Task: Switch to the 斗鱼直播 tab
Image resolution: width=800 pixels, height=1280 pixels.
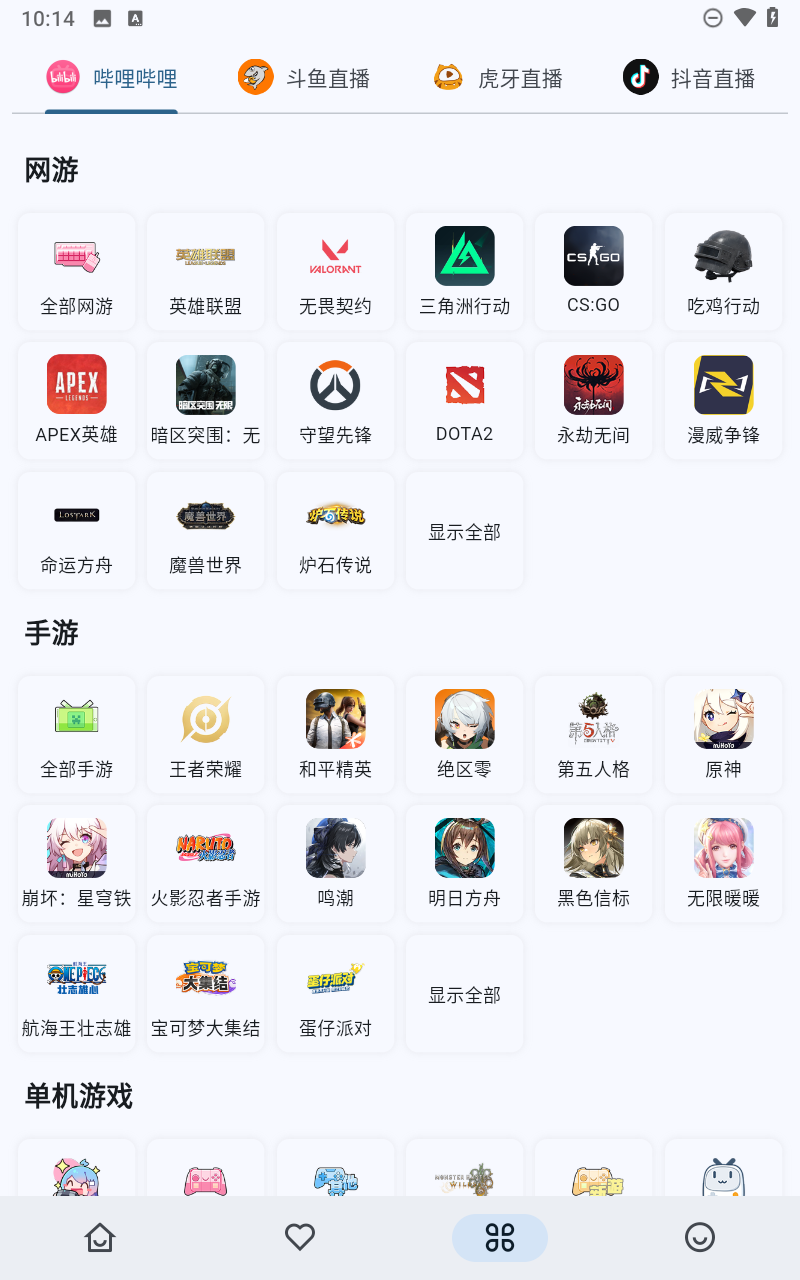Action: (304, 78)
